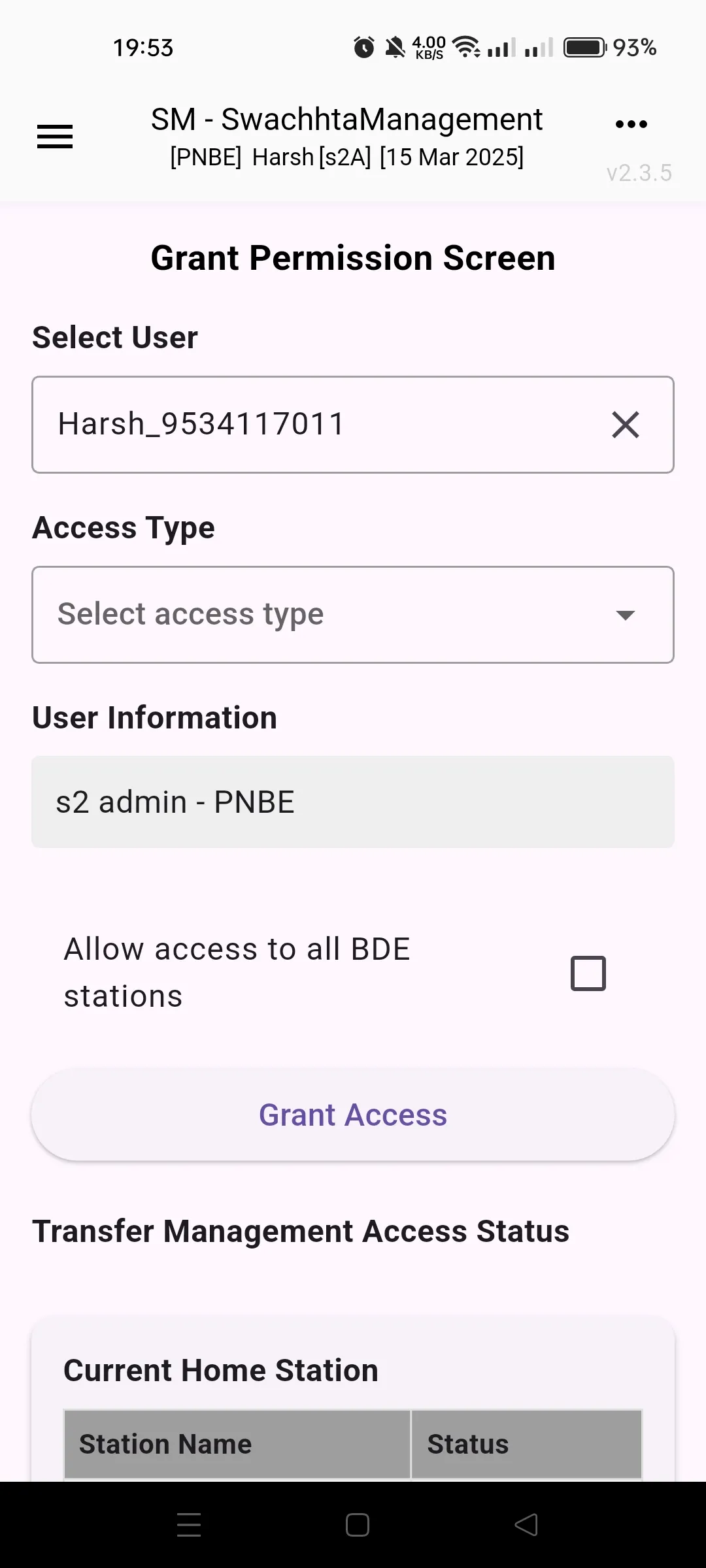
Task: Tap the dropdown arrow for access type
Action: pos(624,614)
